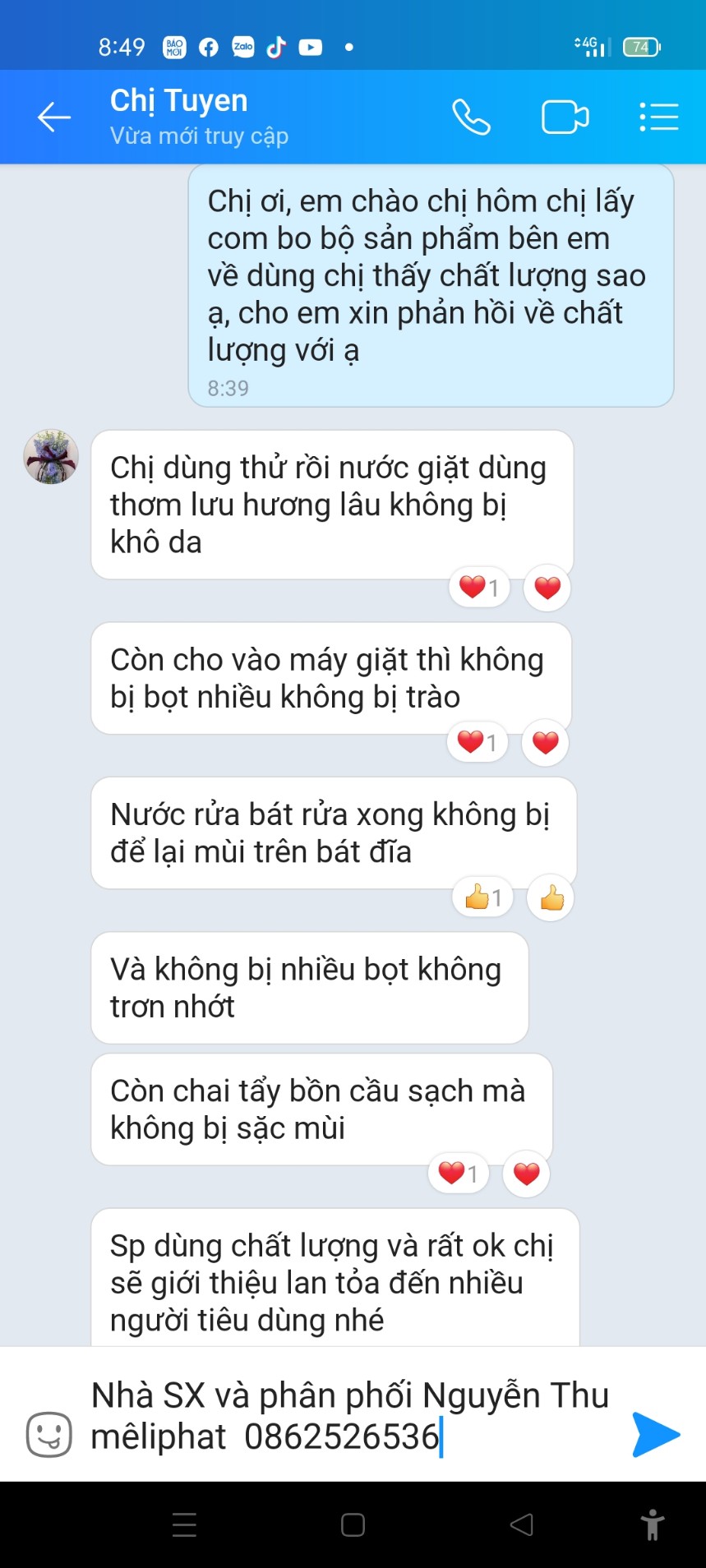The height and width of the screenshot is (1568, 706).
Task: Focus the message text field
Action: point(349,1416)
